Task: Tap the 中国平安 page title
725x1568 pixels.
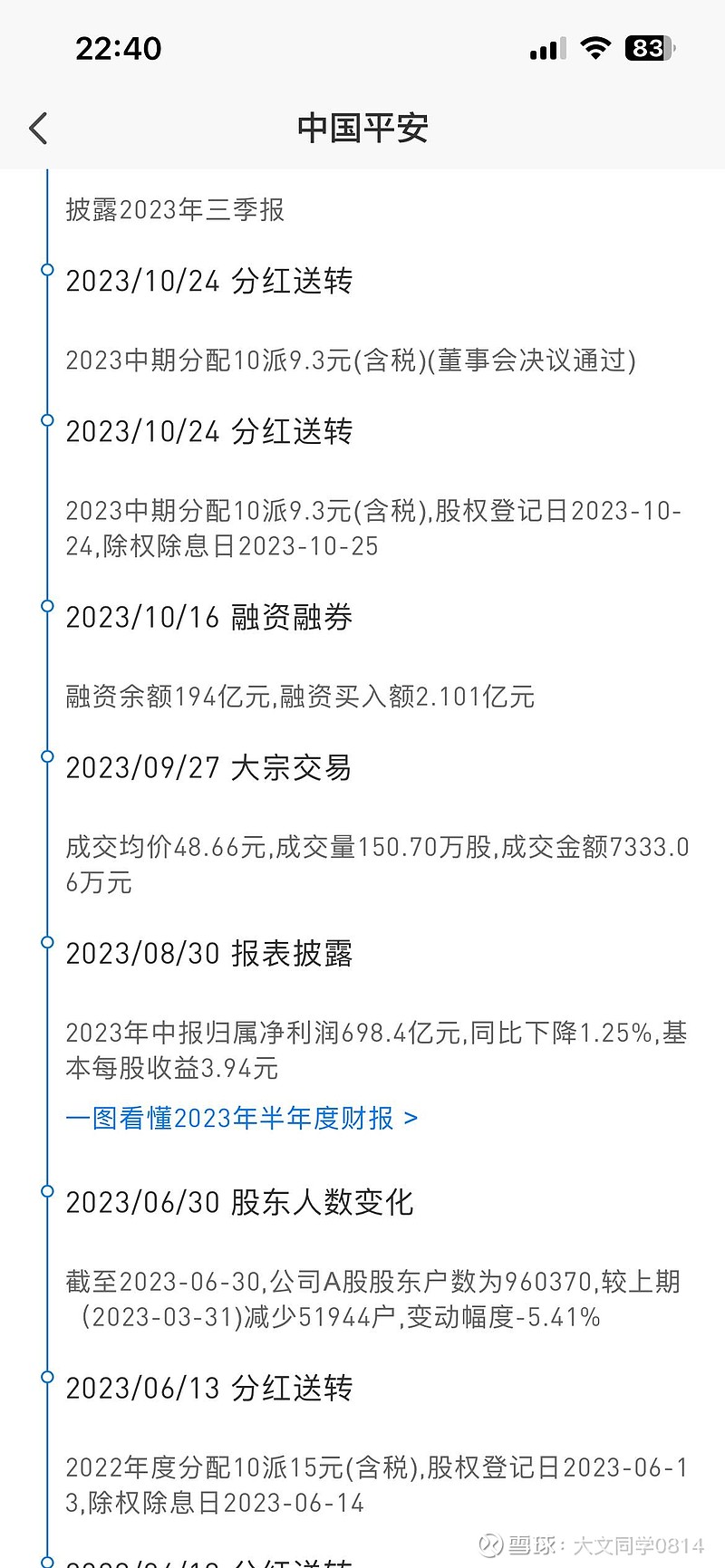Action: pos(362,128)
